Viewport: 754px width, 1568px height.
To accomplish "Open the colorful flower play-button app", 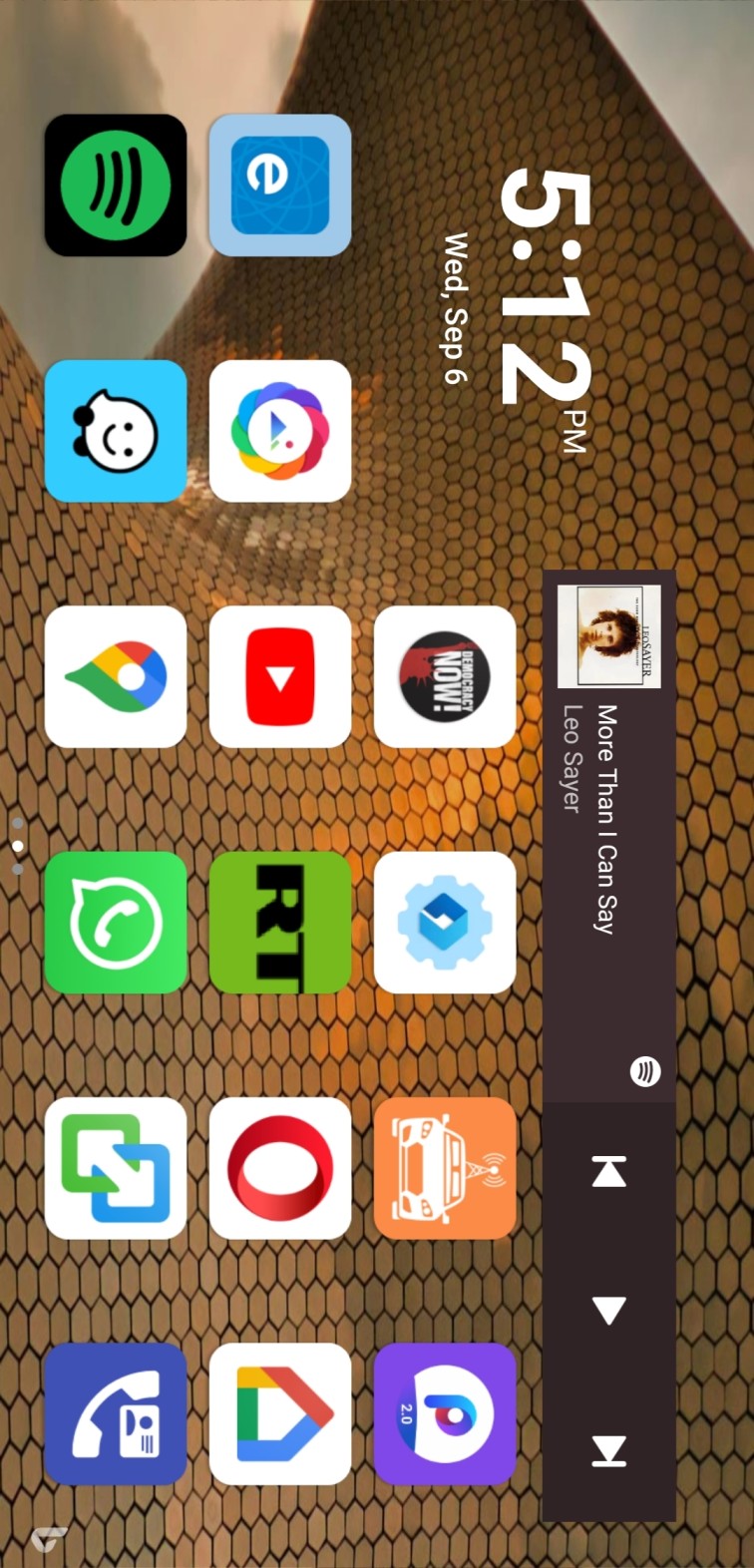I will click(x=280, y=431).
